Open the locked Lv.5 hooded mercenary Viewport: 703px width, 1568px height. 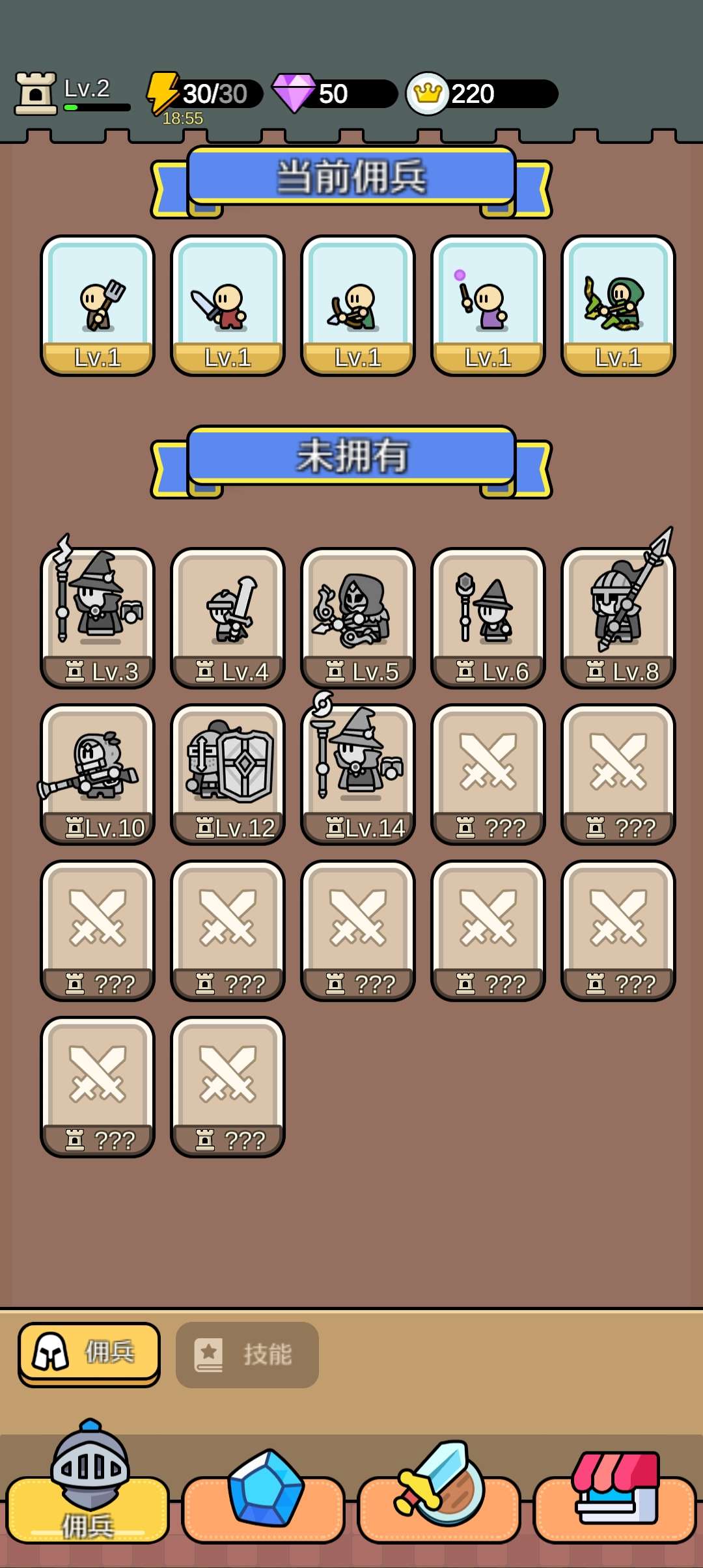[358, 617]
